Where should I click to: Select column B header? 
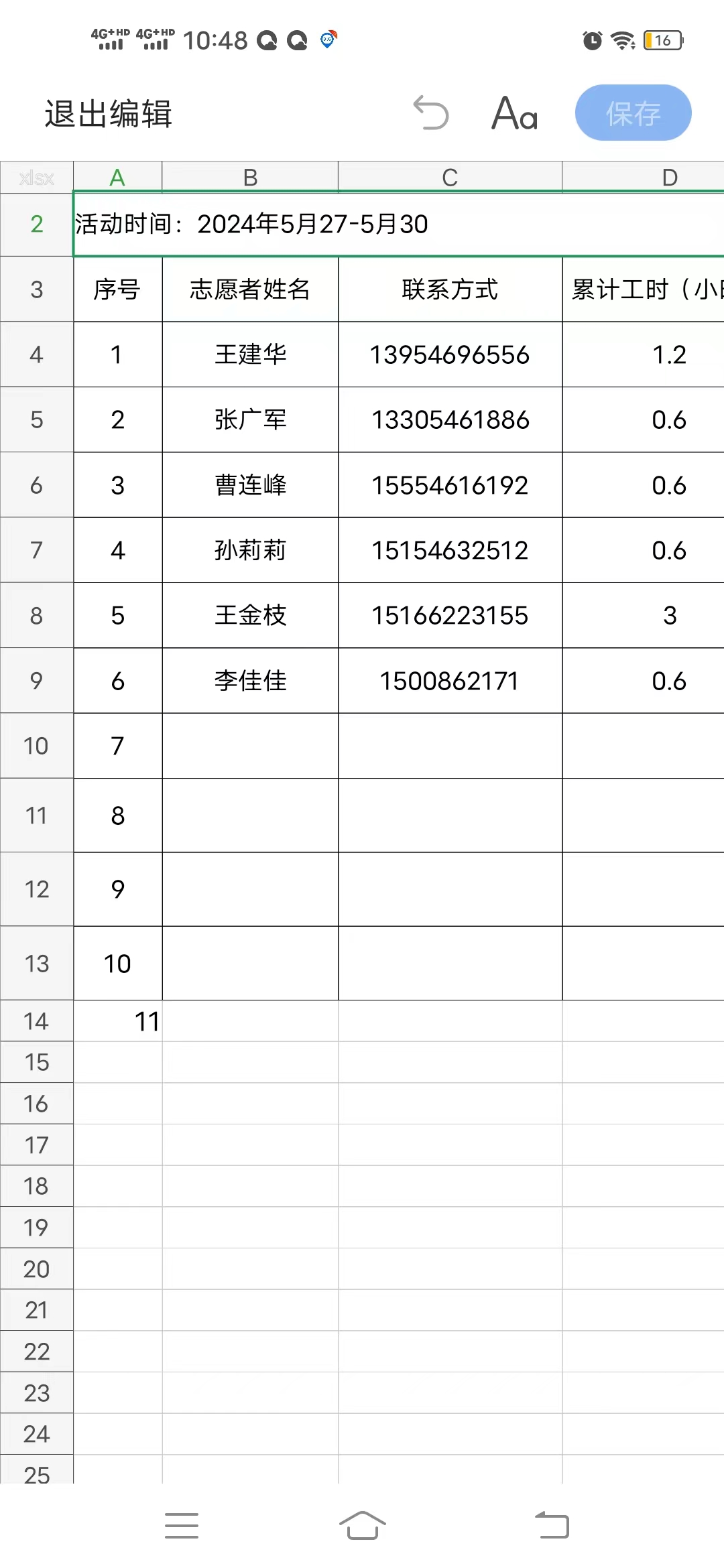pyautogui.click(x=250, y=178)
